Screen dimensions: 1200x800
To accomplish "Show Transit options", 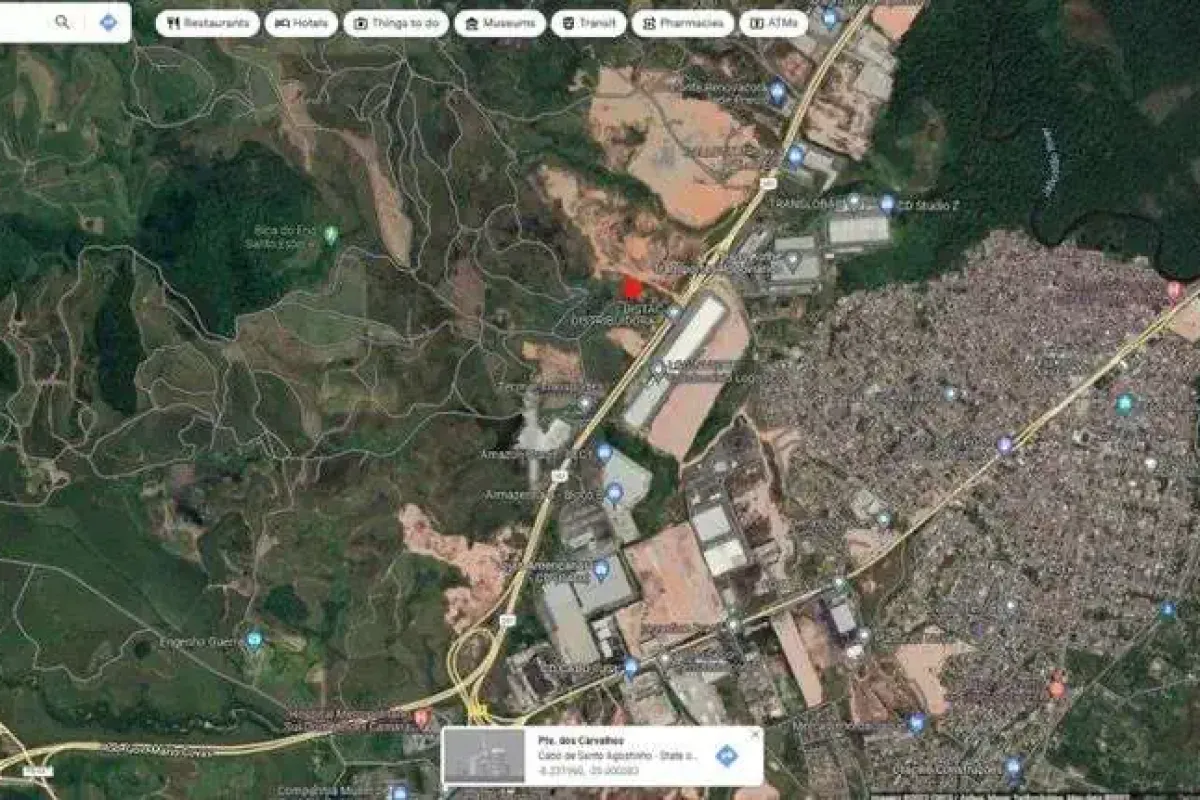I will [x=588, y=23].
